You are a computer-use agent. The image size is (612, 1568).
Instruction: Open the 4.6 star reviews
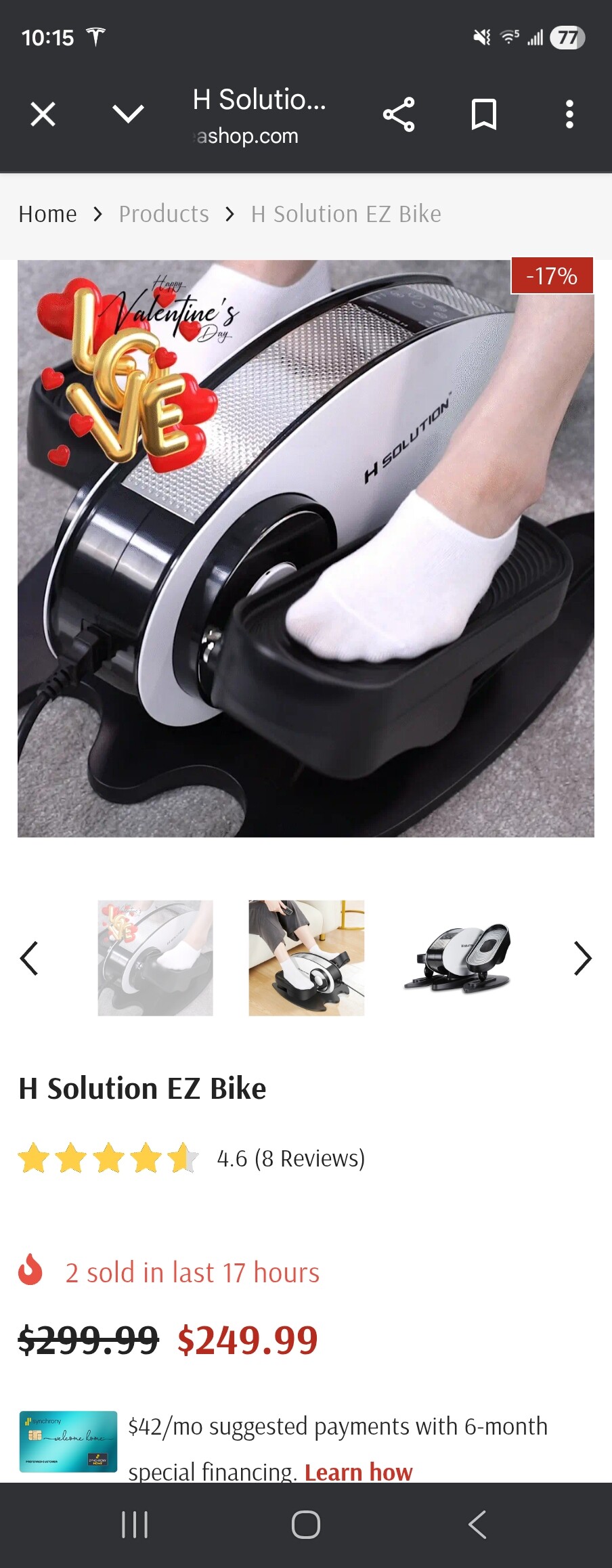pos(290,1158)
